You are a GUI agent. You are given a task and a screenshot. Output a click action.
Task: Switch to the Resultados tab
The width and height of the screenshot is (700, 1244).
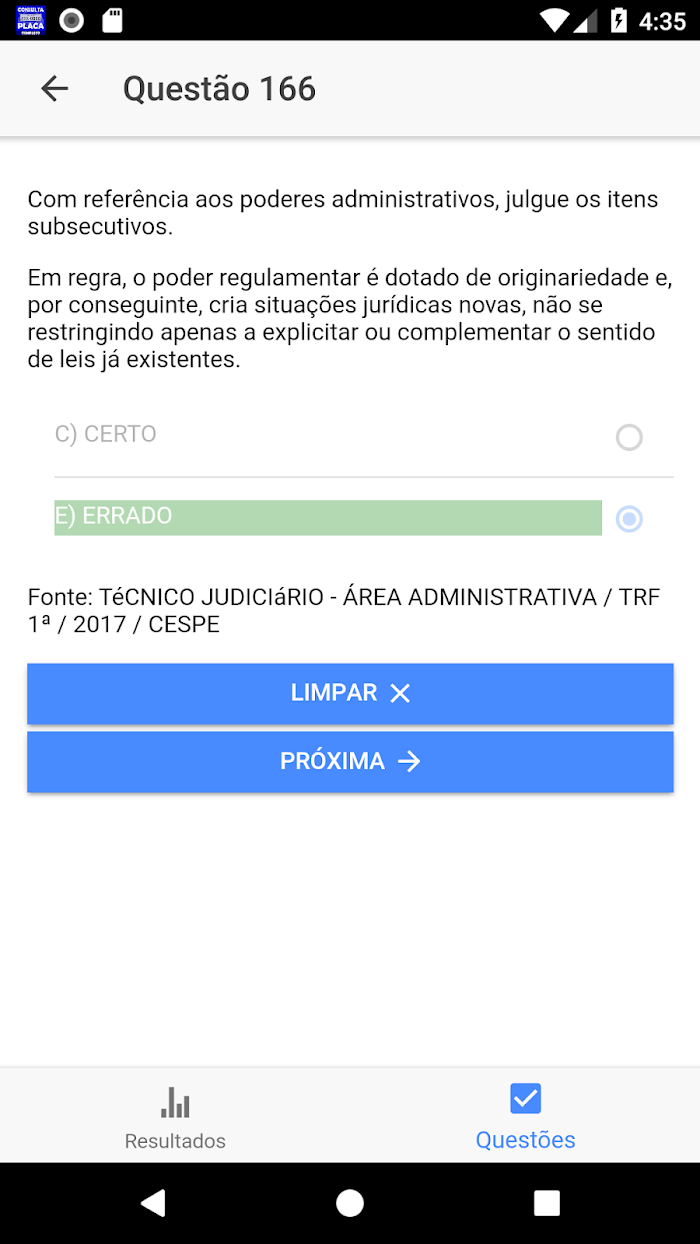175,1116
